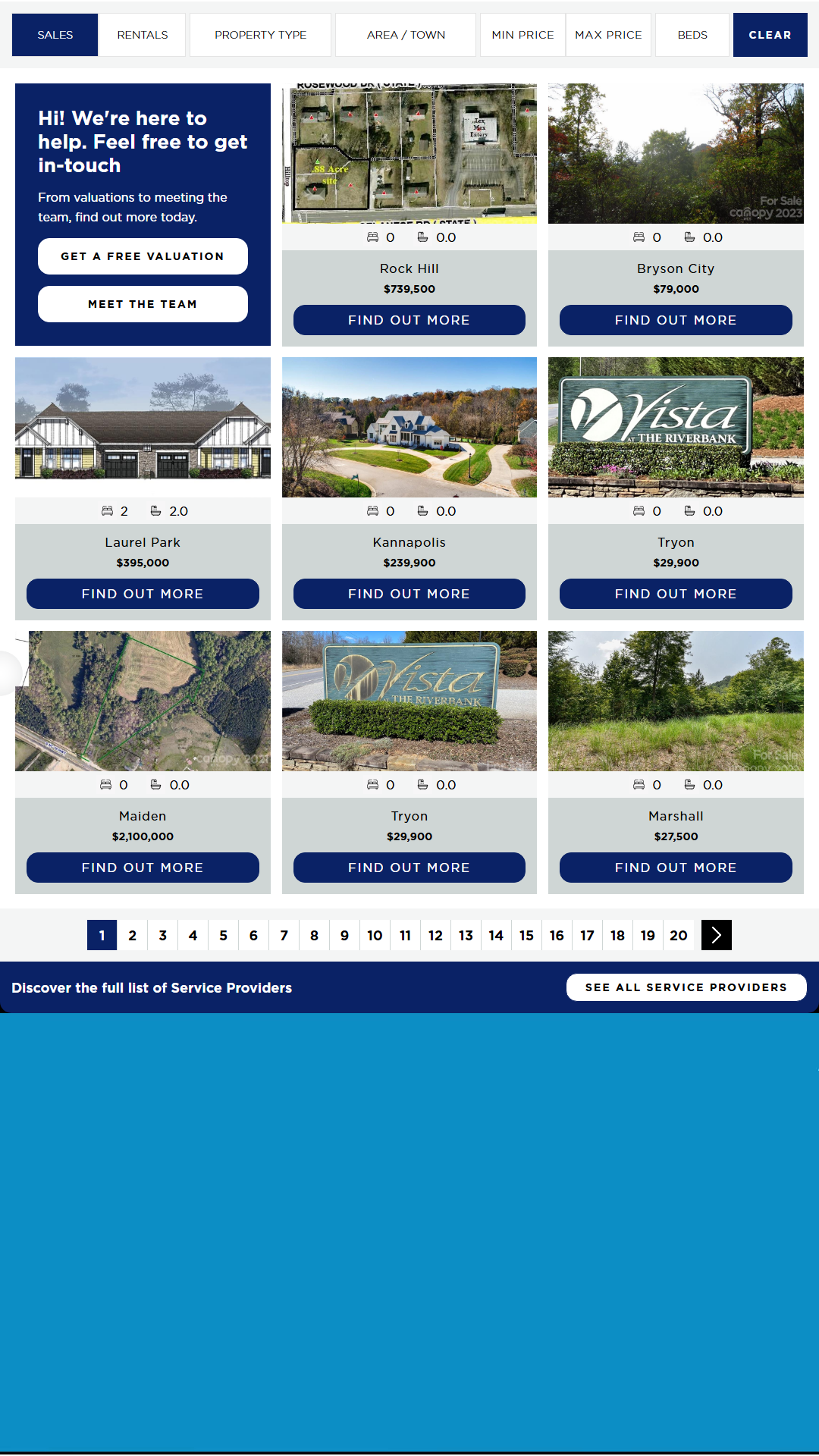This screenshot has height=1456, width=819.
Task: Select the Sales tab
Action: (55, 35)
